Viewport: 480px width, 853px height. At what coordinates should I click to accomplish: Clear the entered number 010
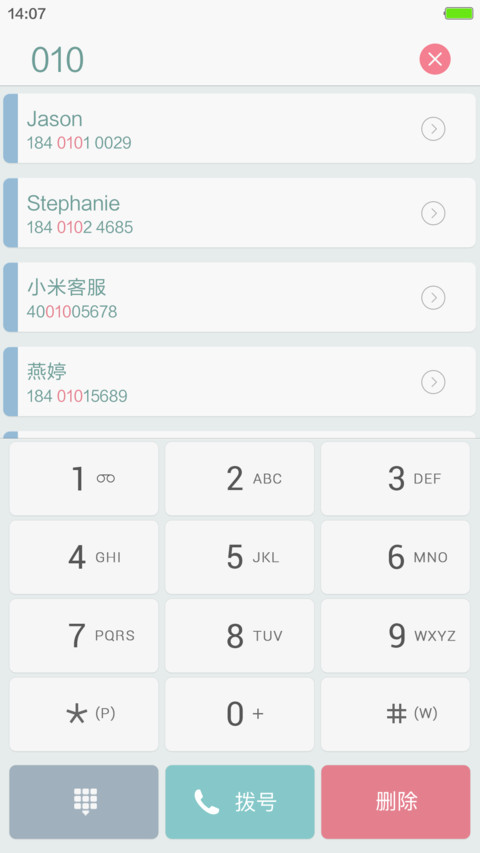pos(435,59)
